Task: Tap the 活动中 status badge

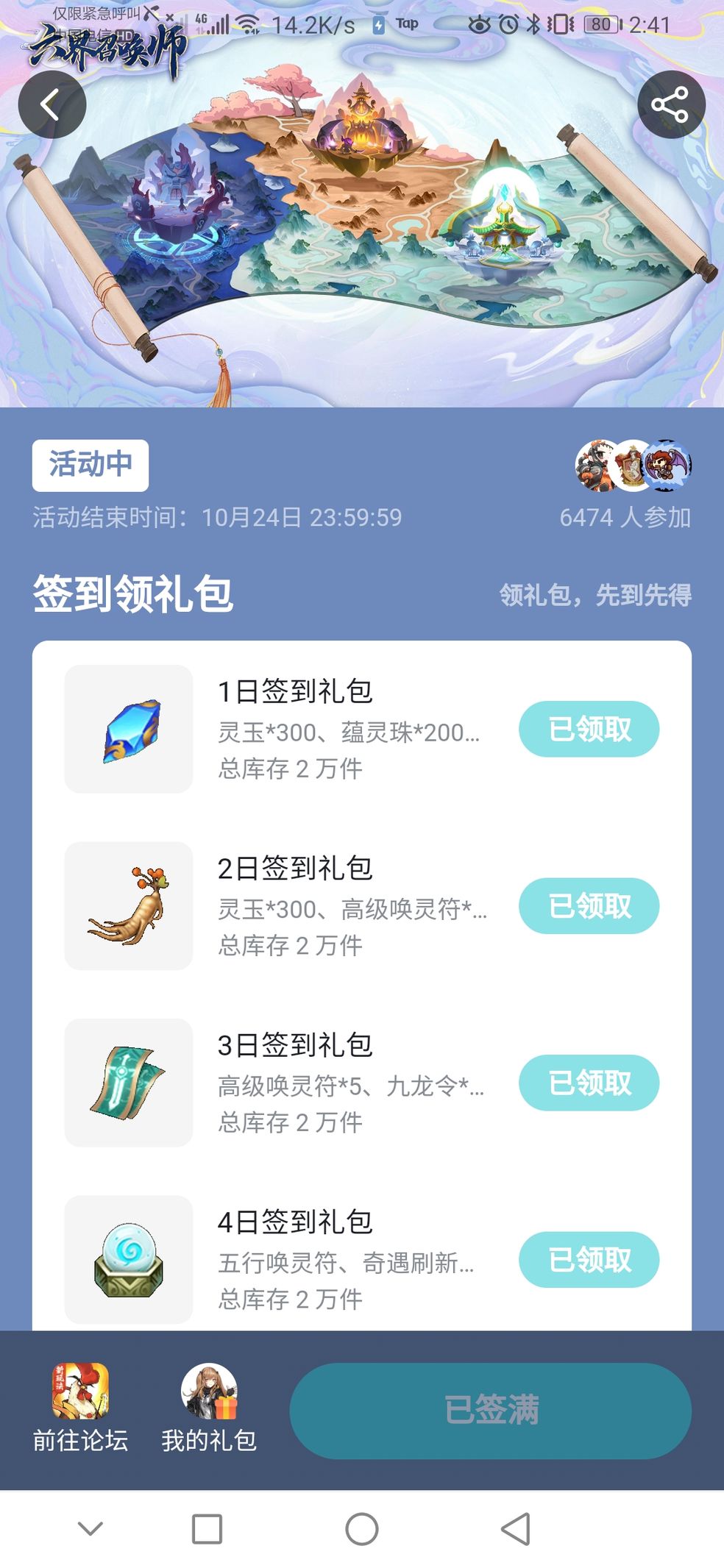Action: (x=89, y=464)
